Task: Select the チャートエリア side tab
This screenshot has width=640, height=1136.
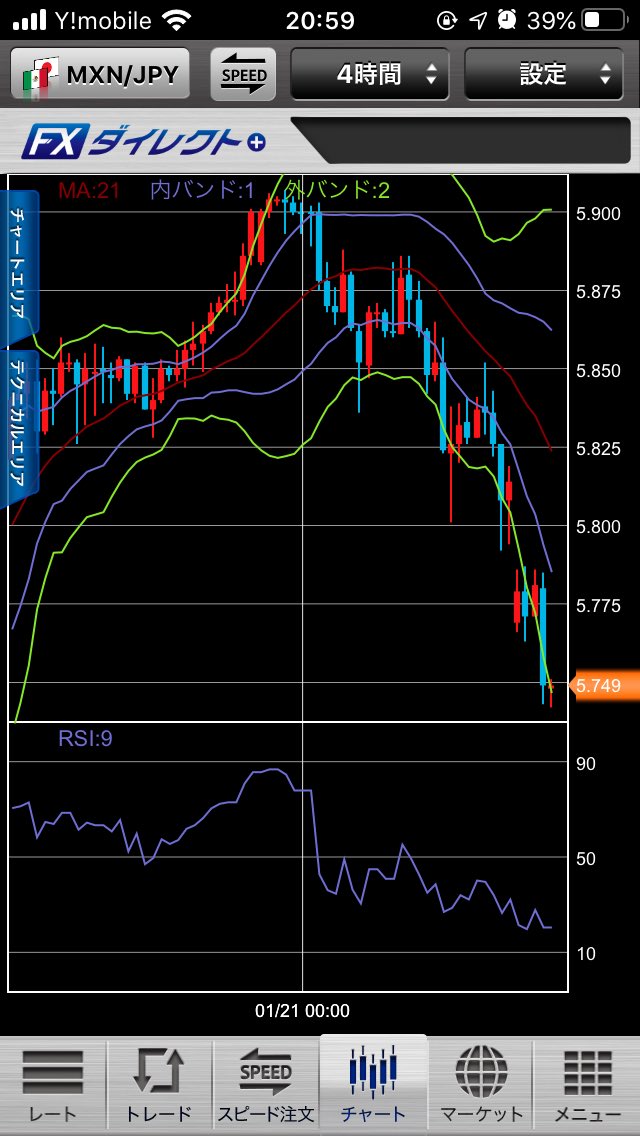Action: coord(21,262)
